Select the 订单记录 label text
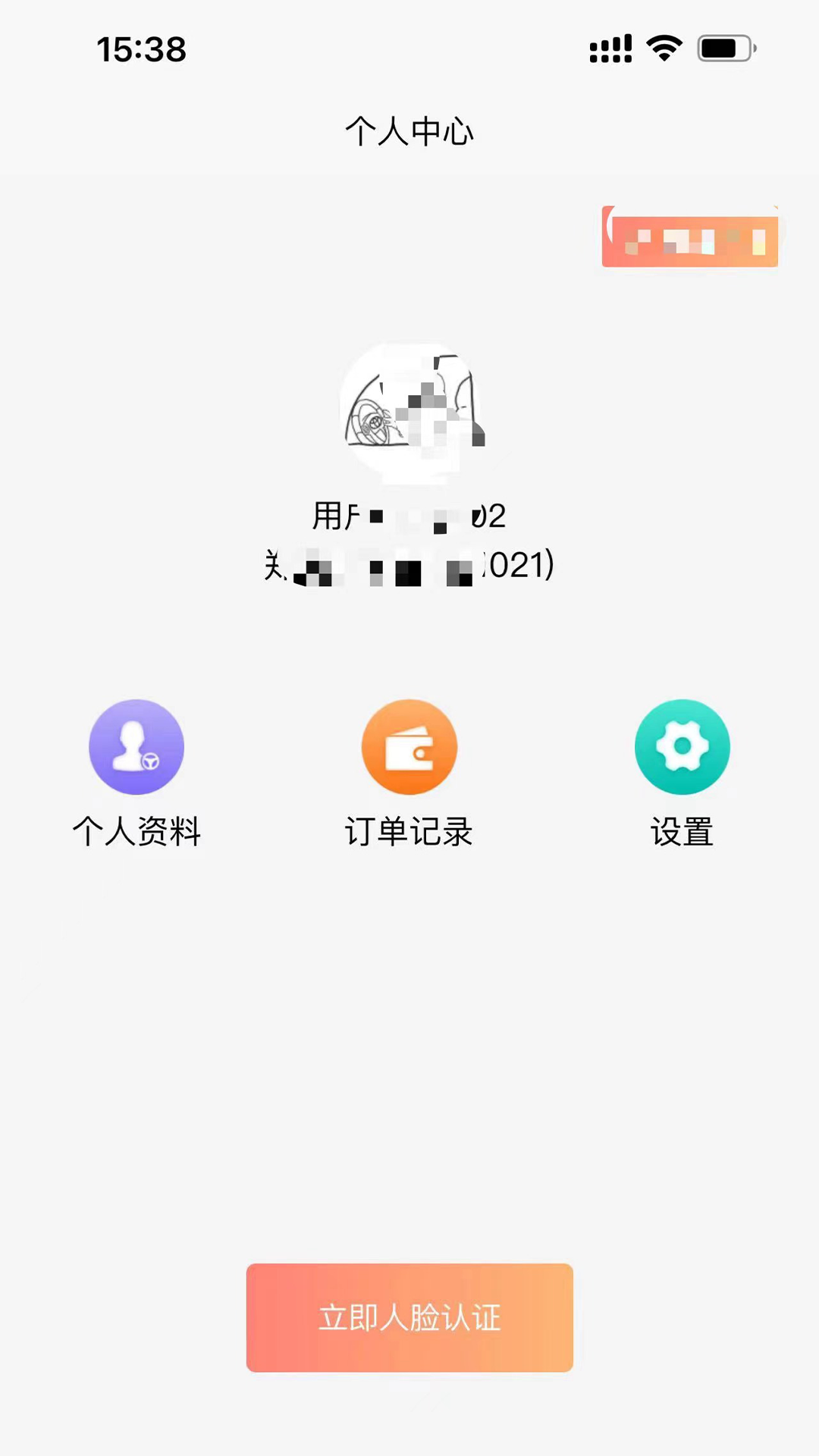Image resolution: width=819 pixels, height=1456 pixels. 409,832
